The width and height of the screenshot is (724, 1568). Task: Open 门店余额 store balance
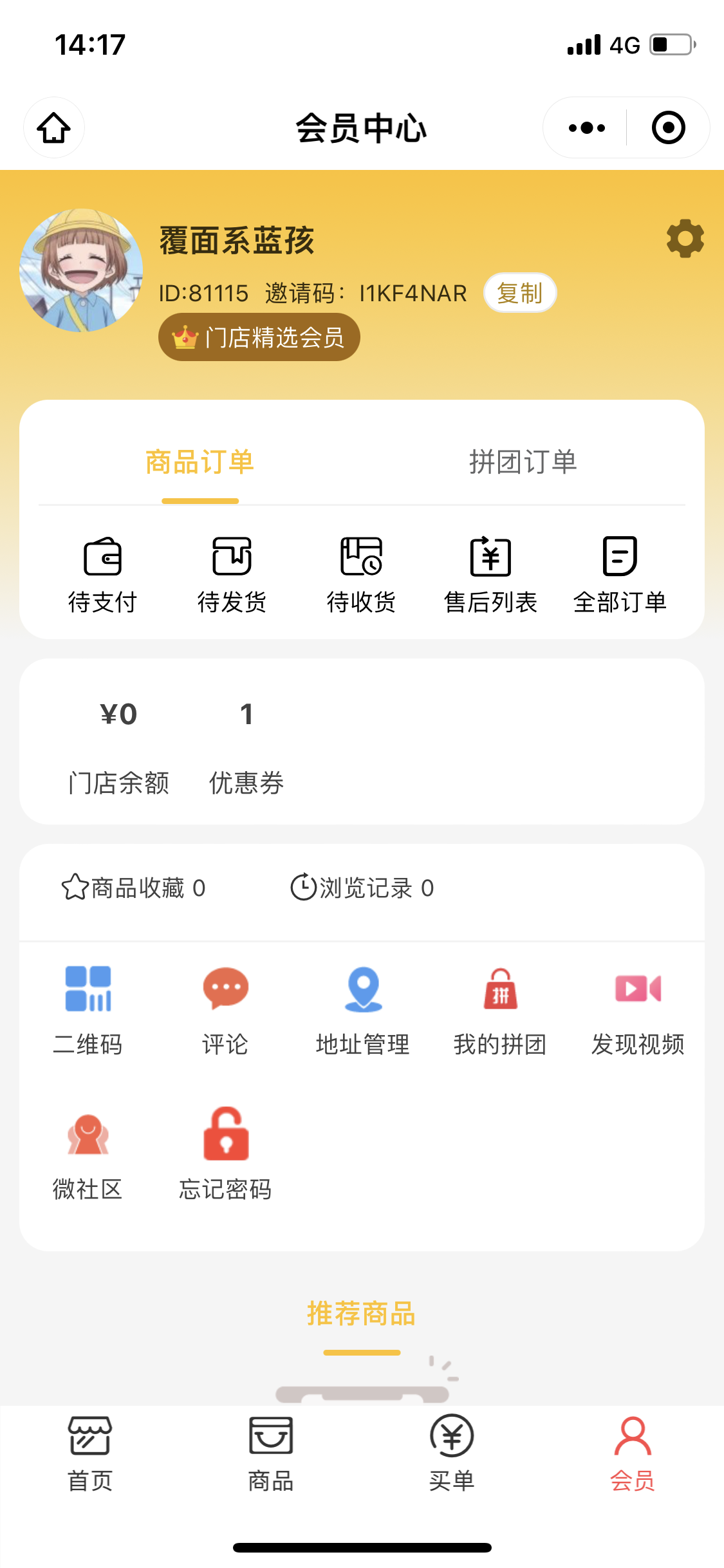coord(118,747)
